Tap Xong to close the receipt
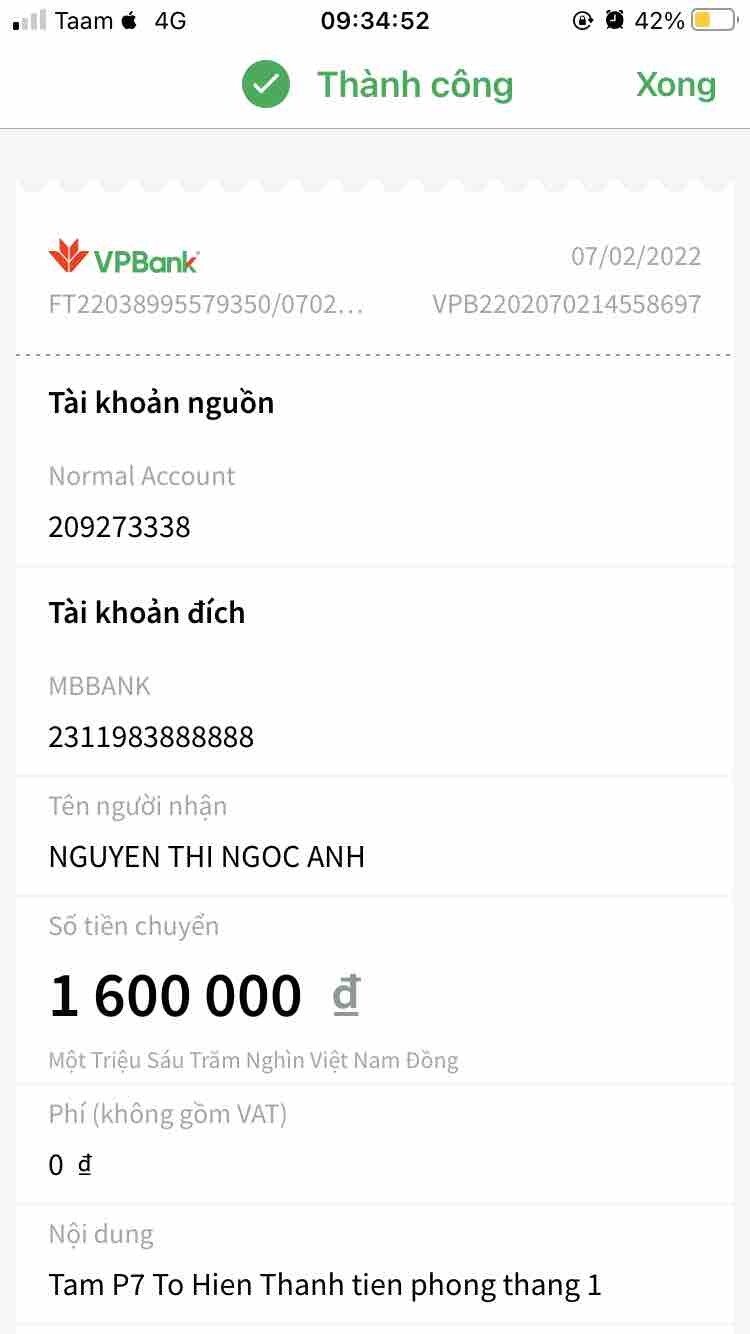This screenshot has width=750, height=1334. [675, 86]
